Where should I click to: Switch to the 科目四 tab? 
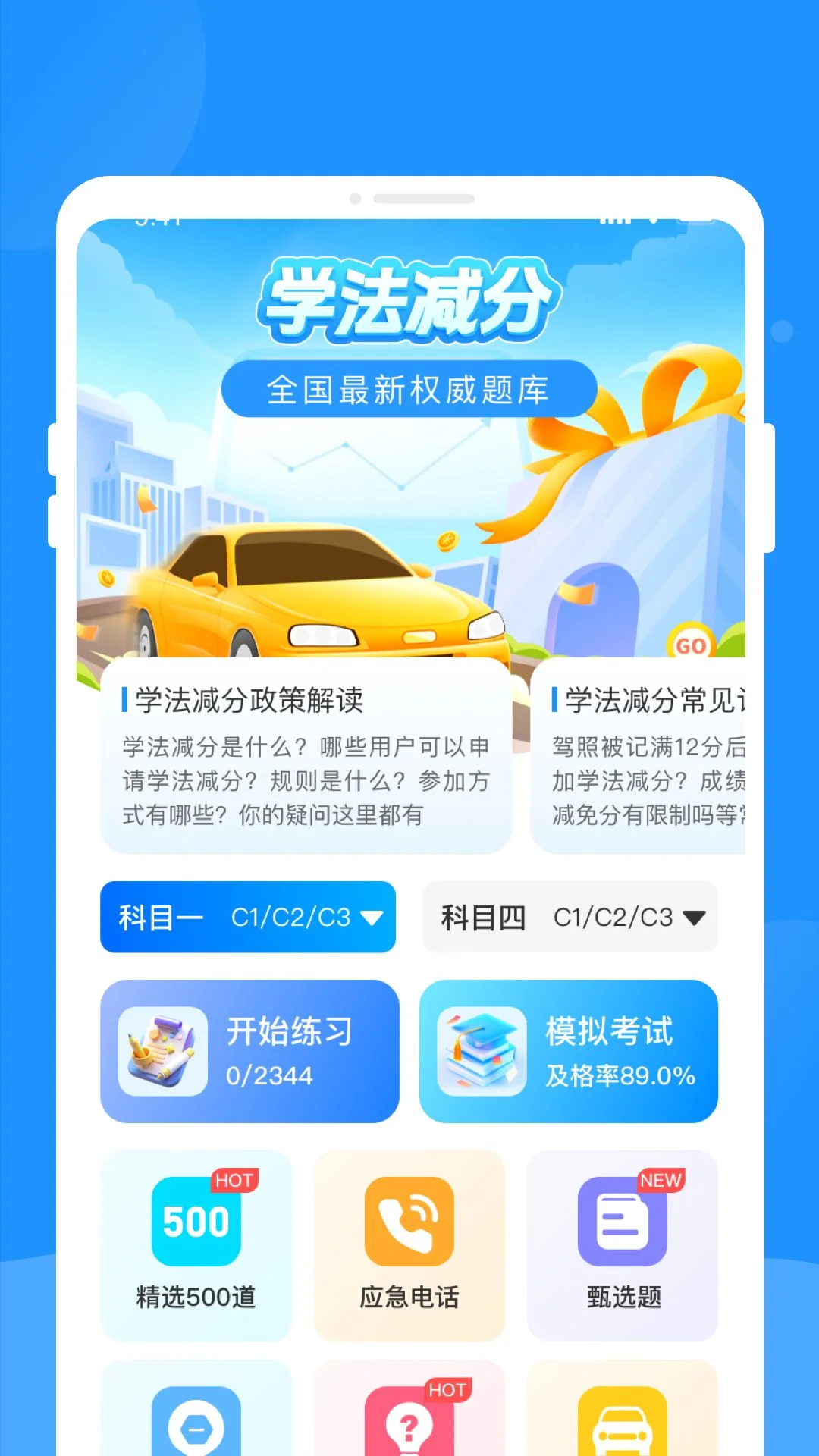(x=570, y=918)
